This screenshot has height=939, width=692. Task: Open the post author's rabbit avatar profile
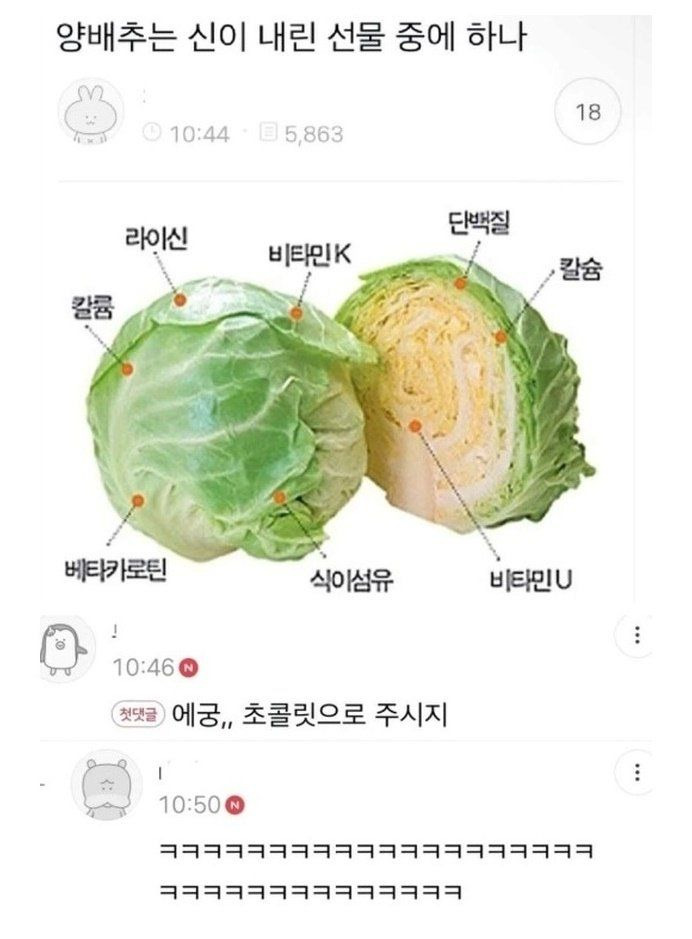(x=93, y=113)
